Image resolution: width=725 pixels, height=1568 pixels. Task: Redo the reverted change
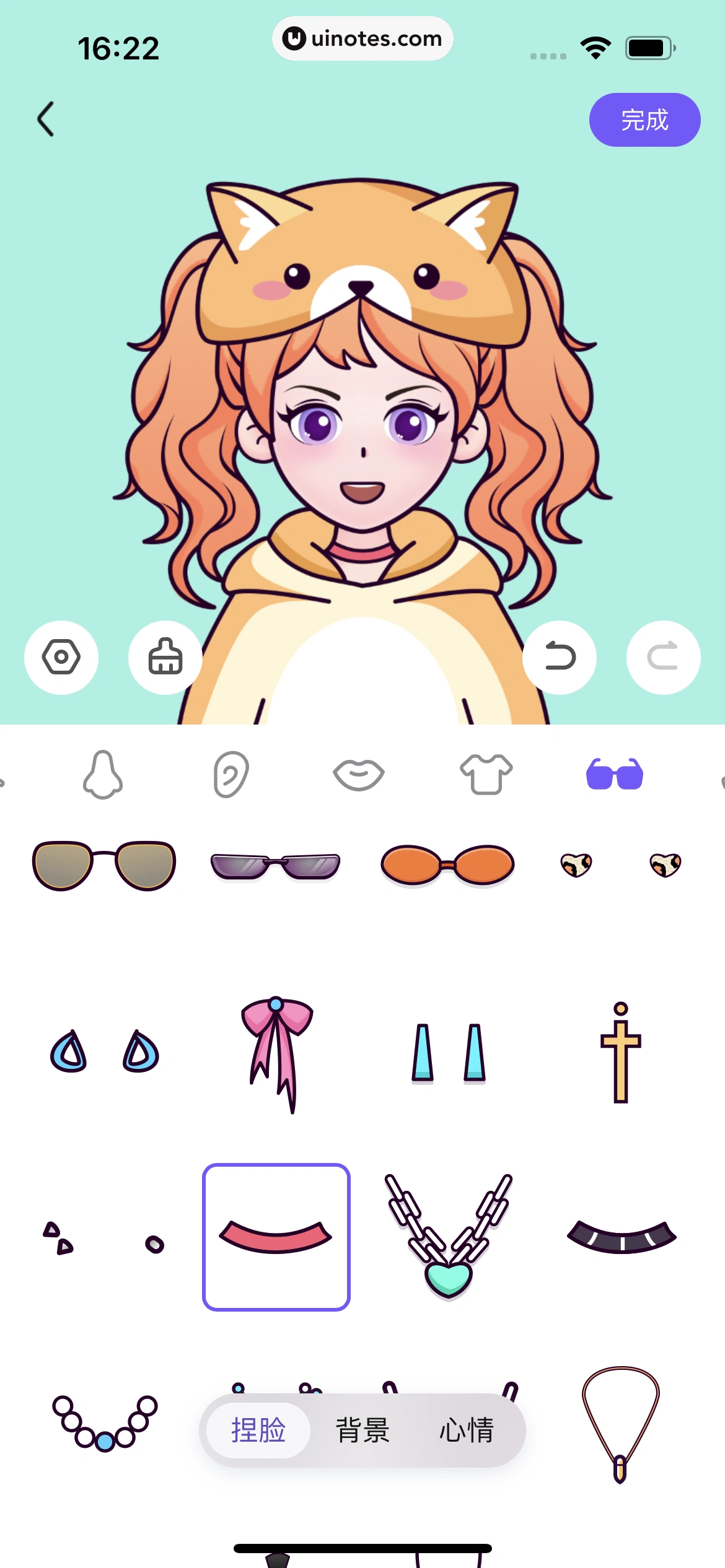pyautogui.click(x=663, y=657)
